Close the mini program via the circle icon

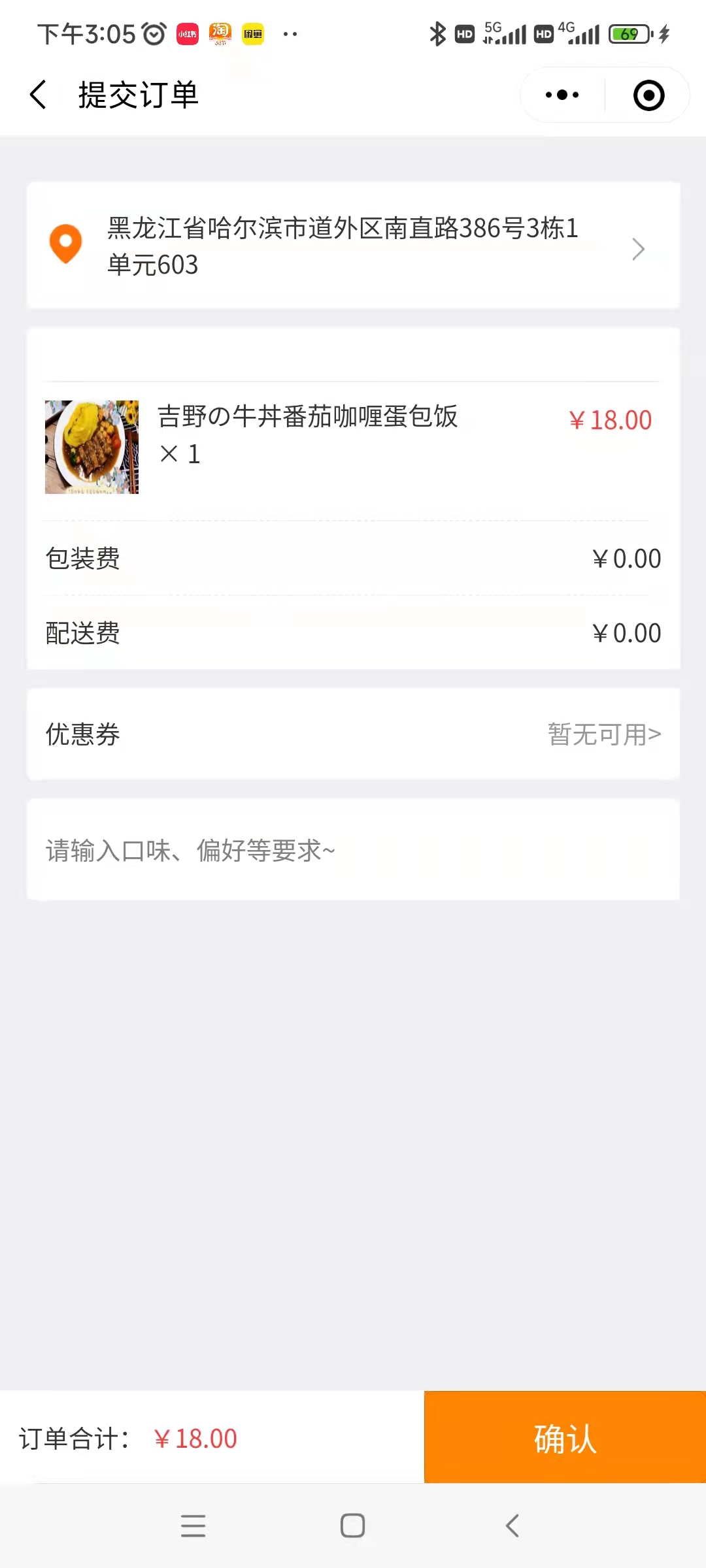(648, 95)
